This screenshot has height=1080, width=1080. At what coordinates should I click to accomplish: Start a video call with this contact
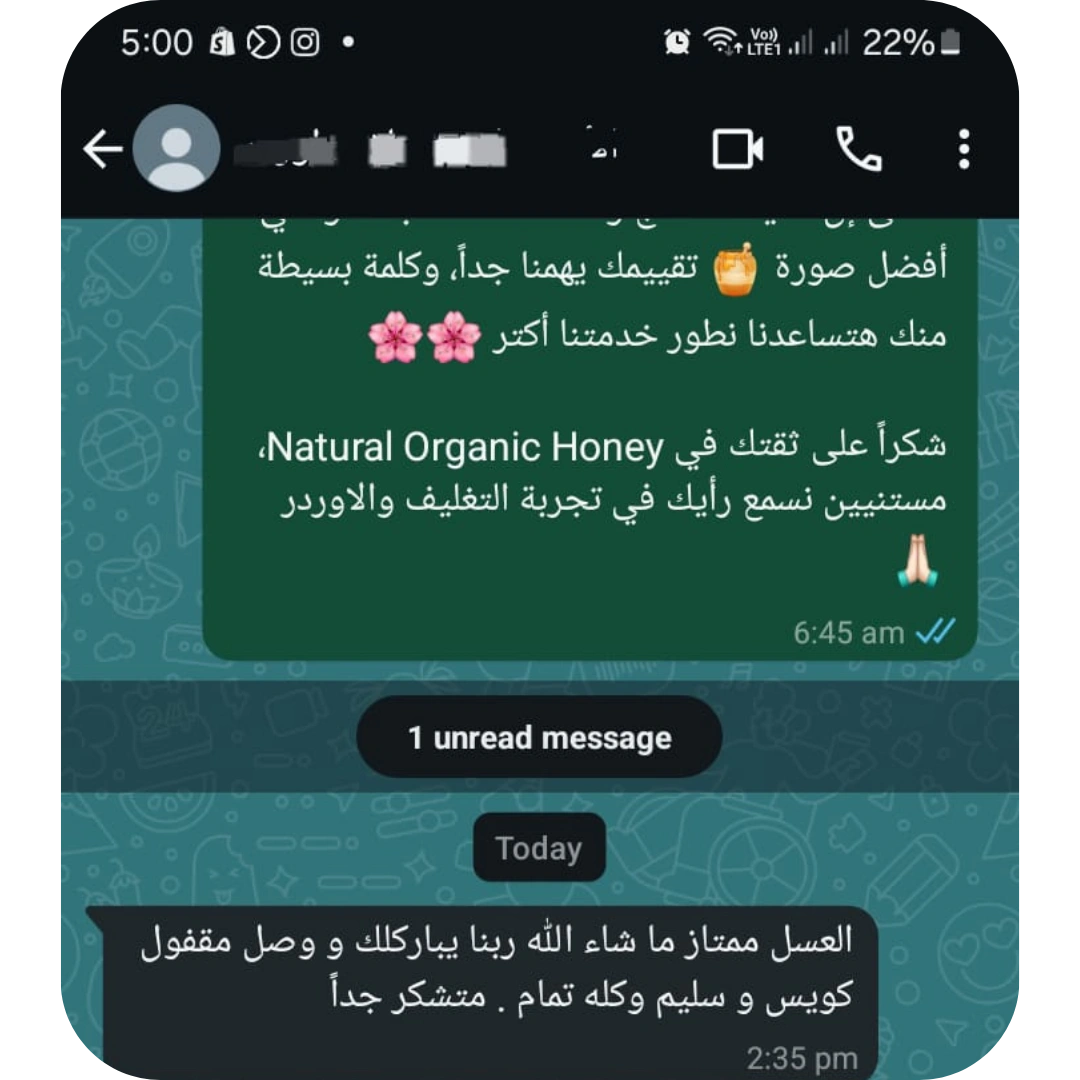point(738,150)
